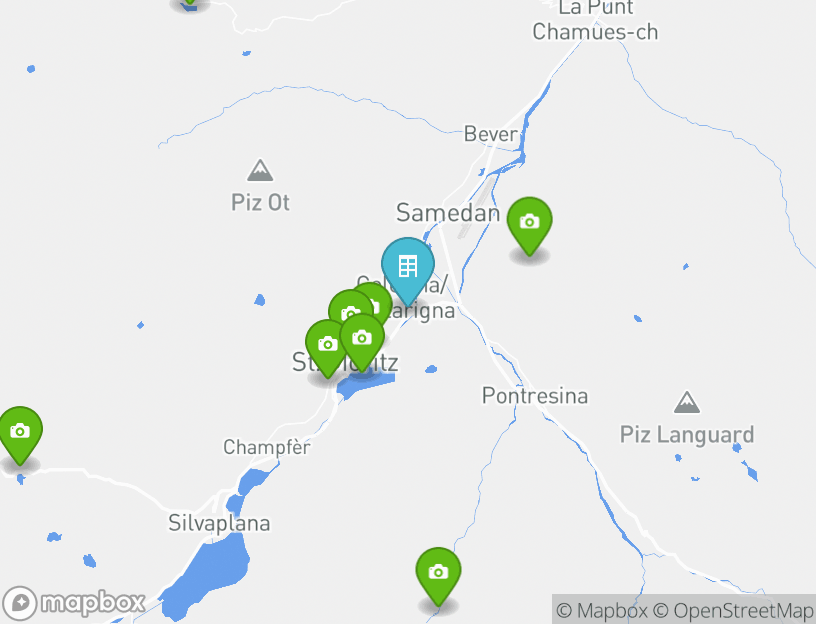Open the © Mapbox attribution link
Image resolution: width=816 pixels, height=624 pixels.
click(x=595, y=610)
